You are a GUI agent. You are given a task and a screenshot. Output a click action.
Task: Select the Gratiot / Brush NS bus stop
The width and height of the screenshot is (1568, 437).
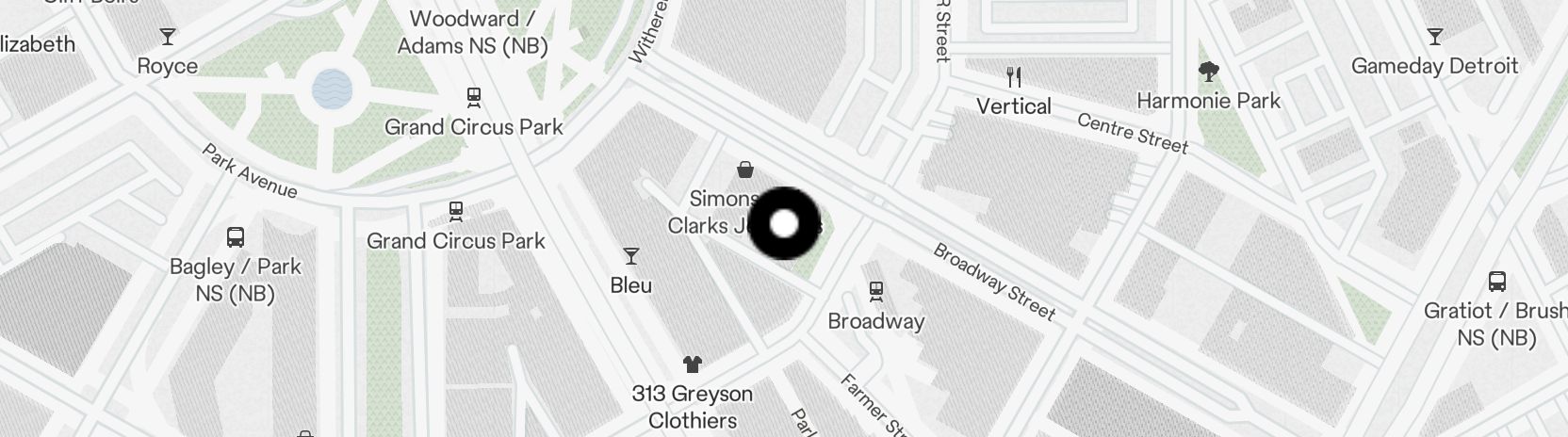pos(1496,282)
